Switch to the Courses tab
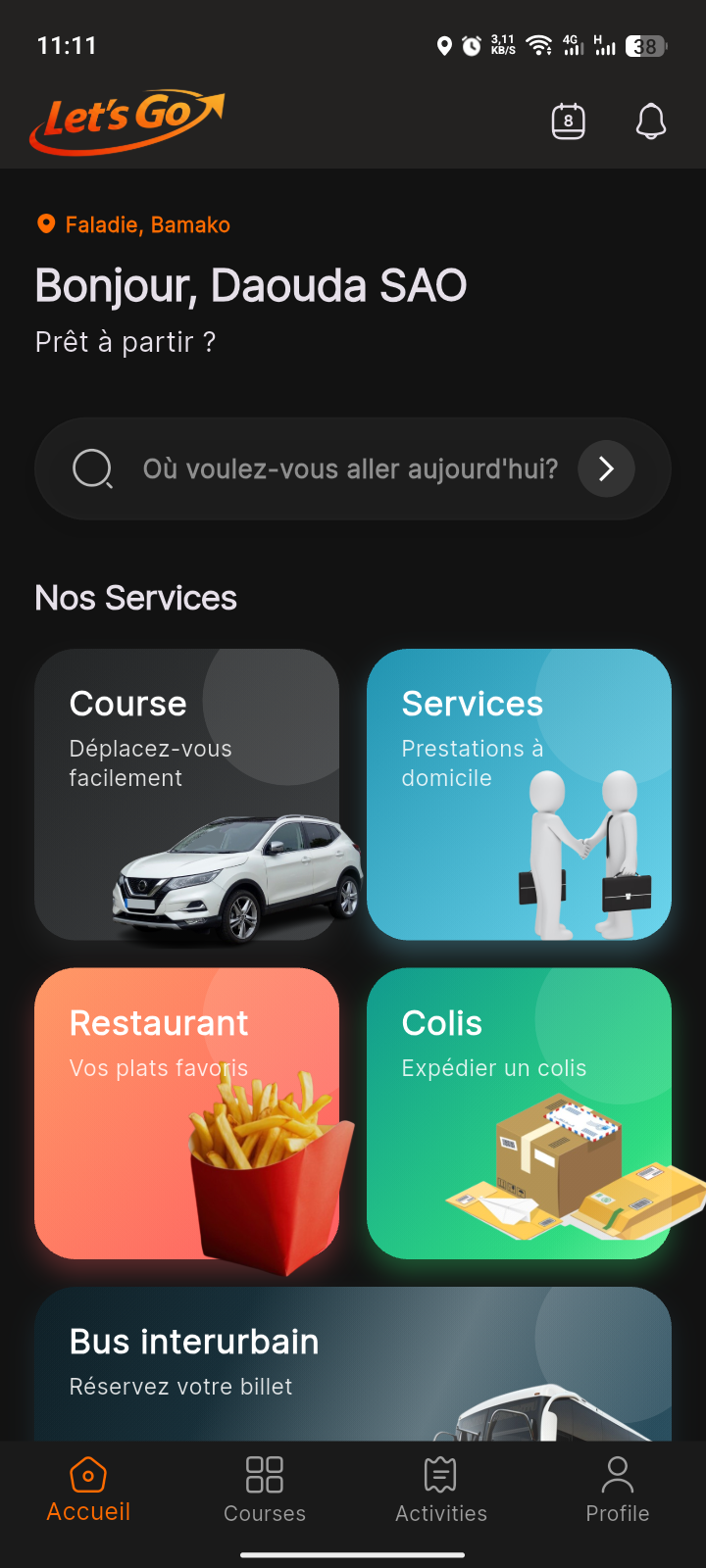This screenshot has height=1568, width=706. [265, 1490]
